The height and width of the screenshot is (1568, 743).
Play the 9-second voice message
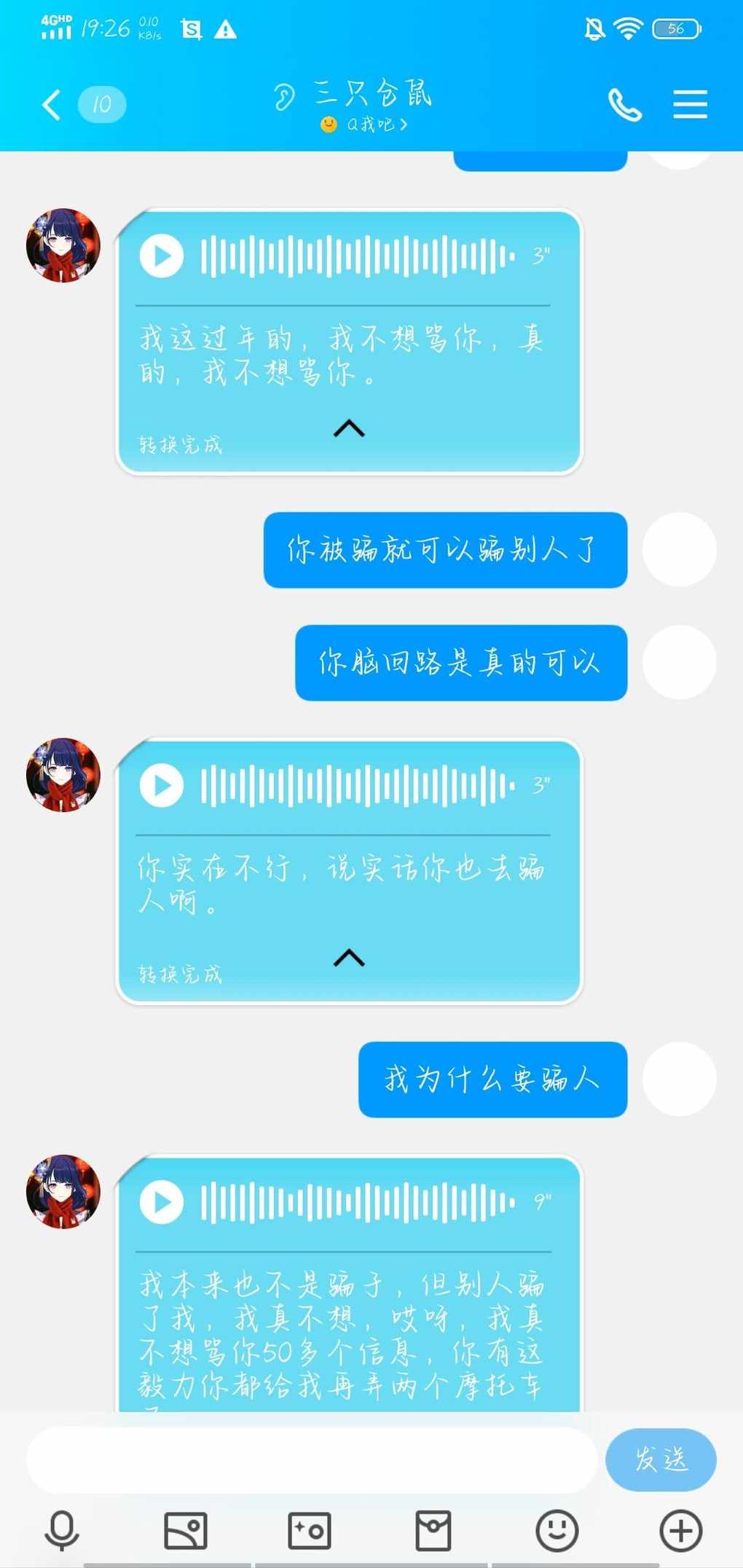(x=162, y=1202)
